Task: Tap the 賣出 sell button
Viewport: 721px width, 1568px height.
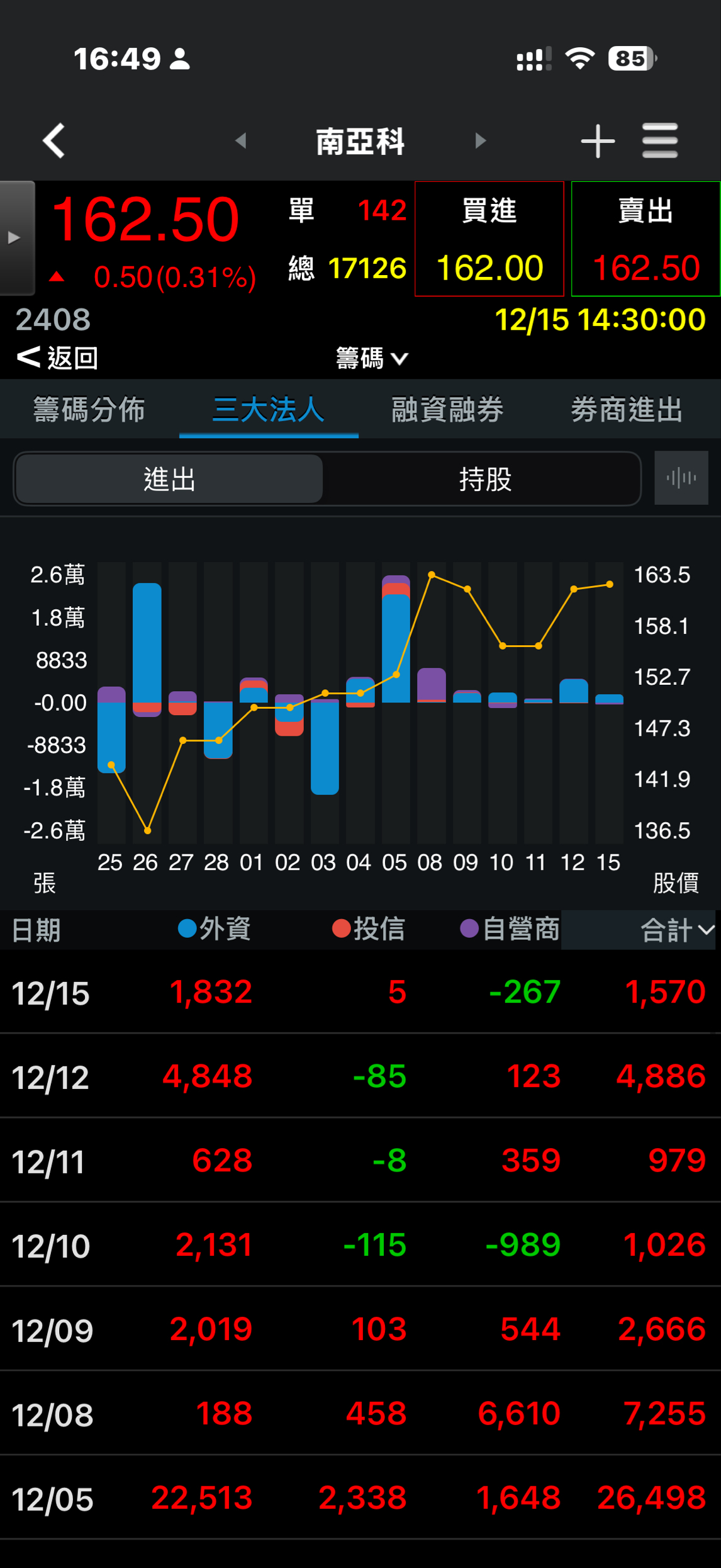Action: tap(646, 239)
